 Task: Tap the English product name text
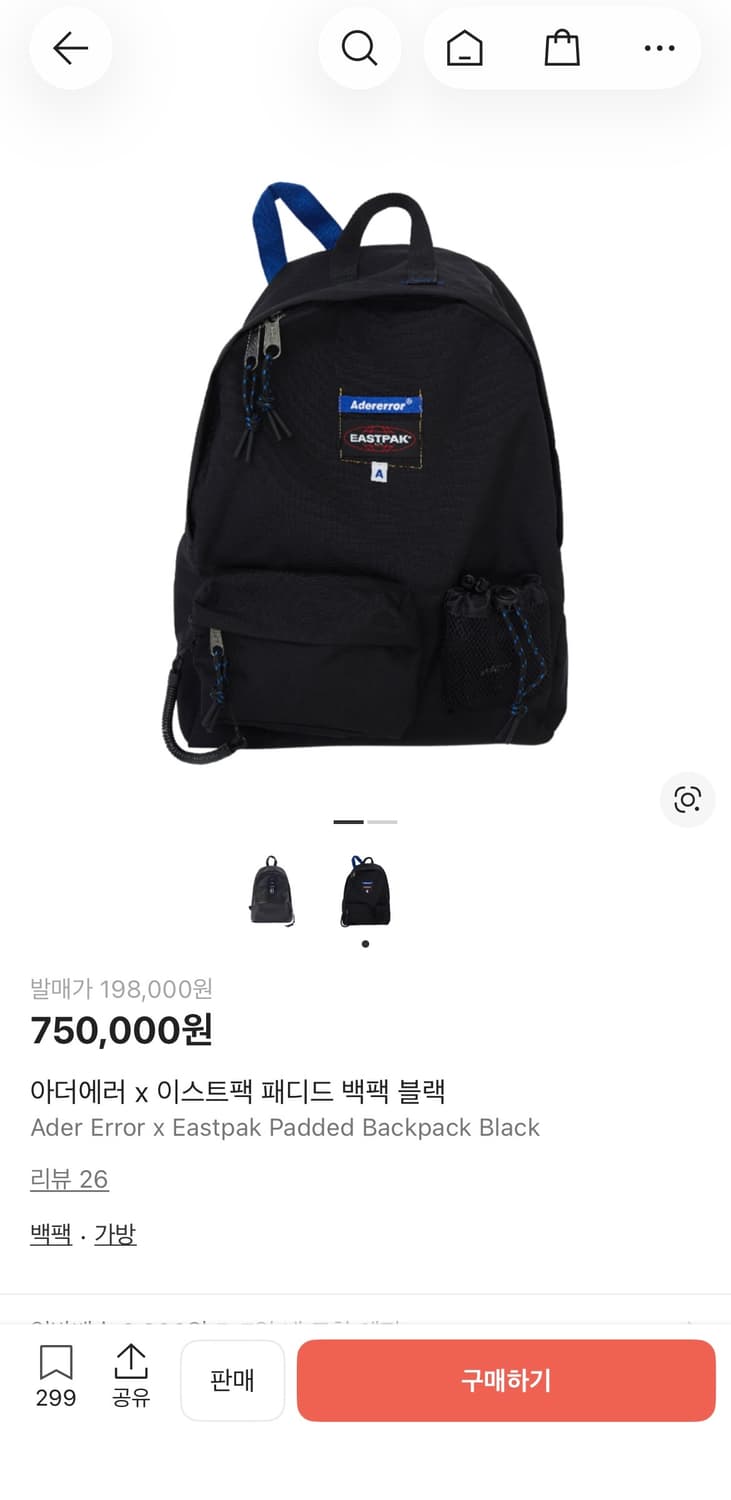[x=284, y=1127]
